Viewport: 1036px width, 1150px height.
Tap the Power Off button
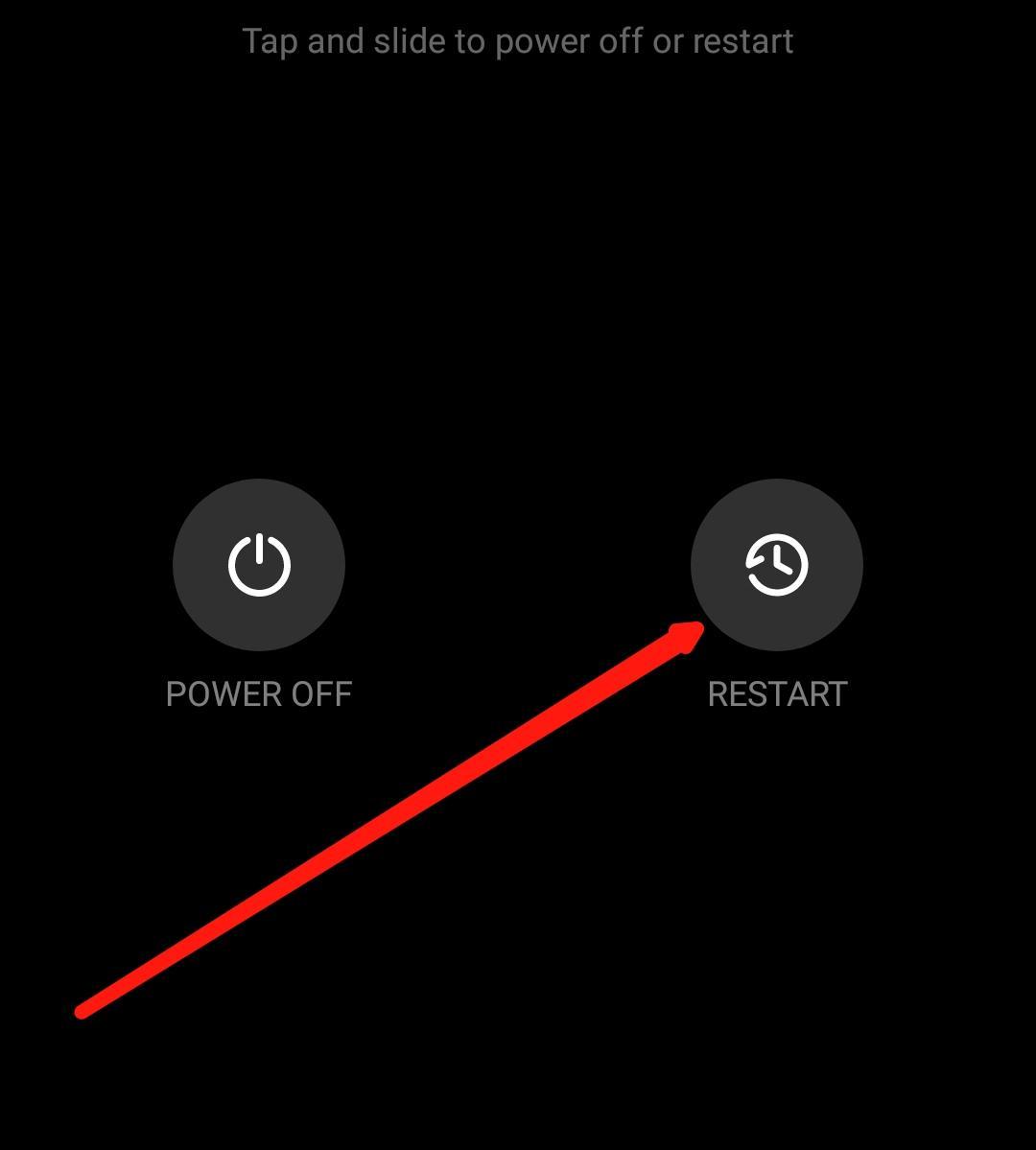coord(259,565)
